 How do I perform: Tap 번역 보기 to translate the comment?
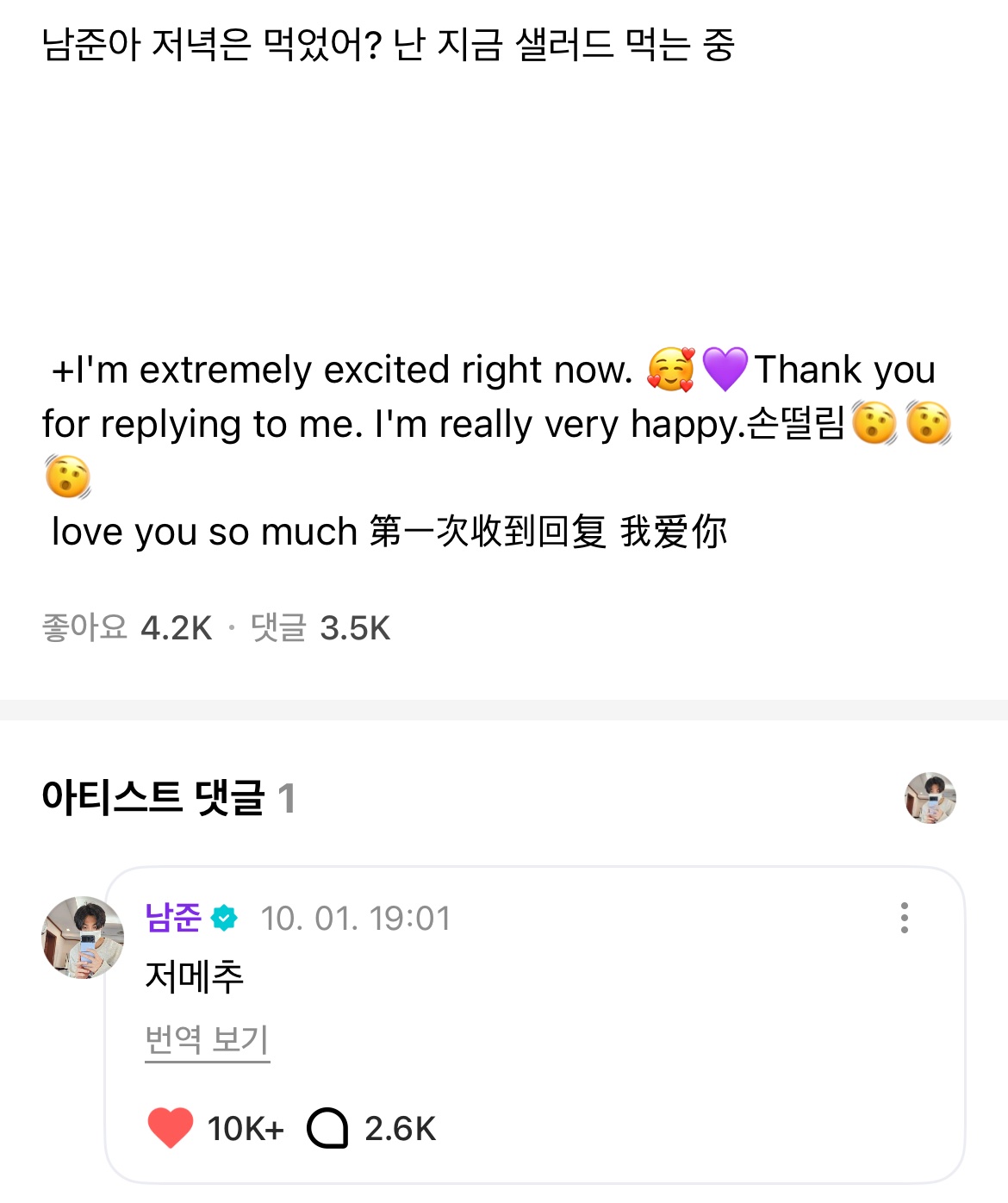207,1040
